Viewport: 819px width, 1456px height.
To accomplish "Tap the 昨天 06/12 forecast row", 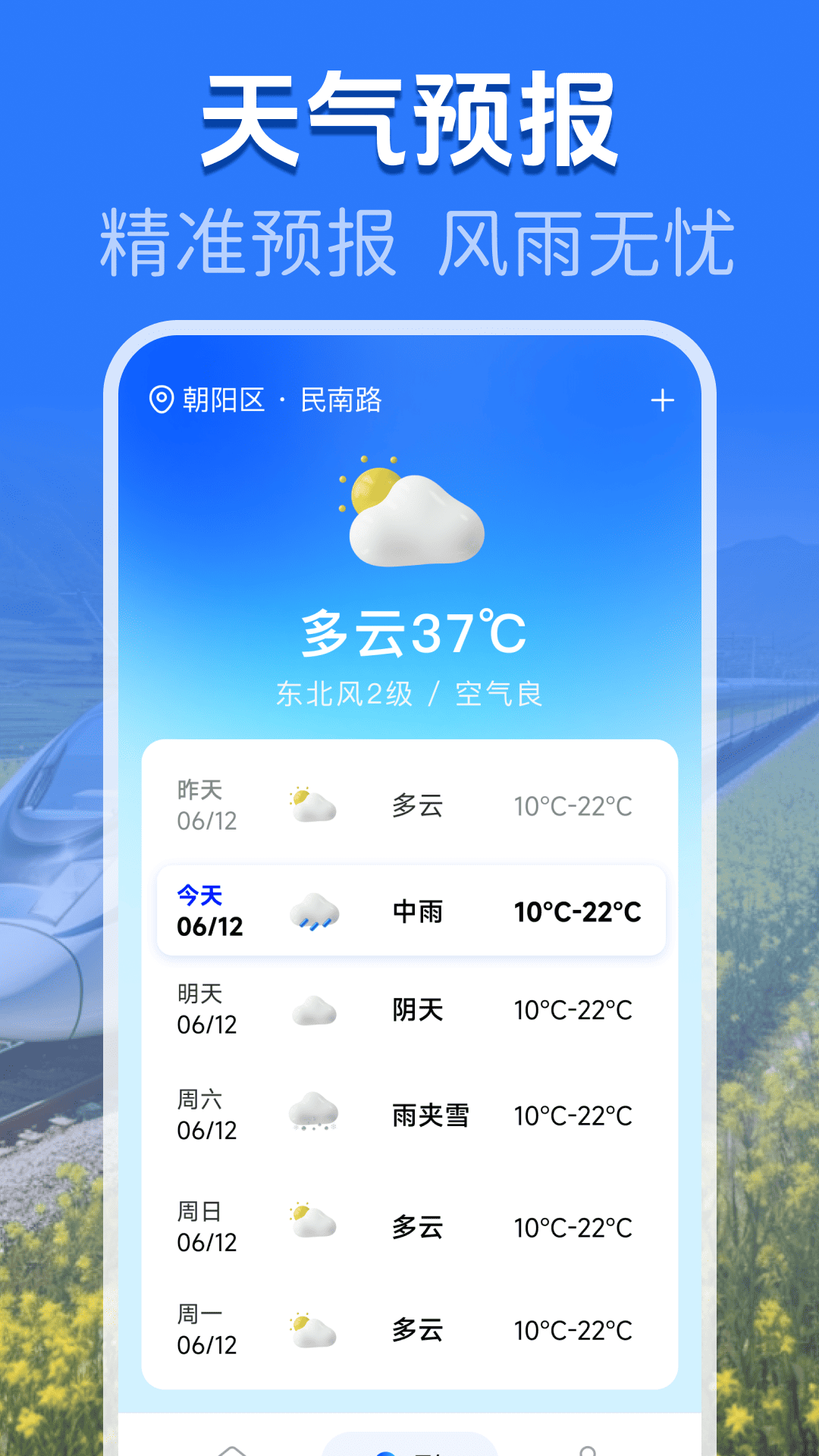I will (409, 806).
